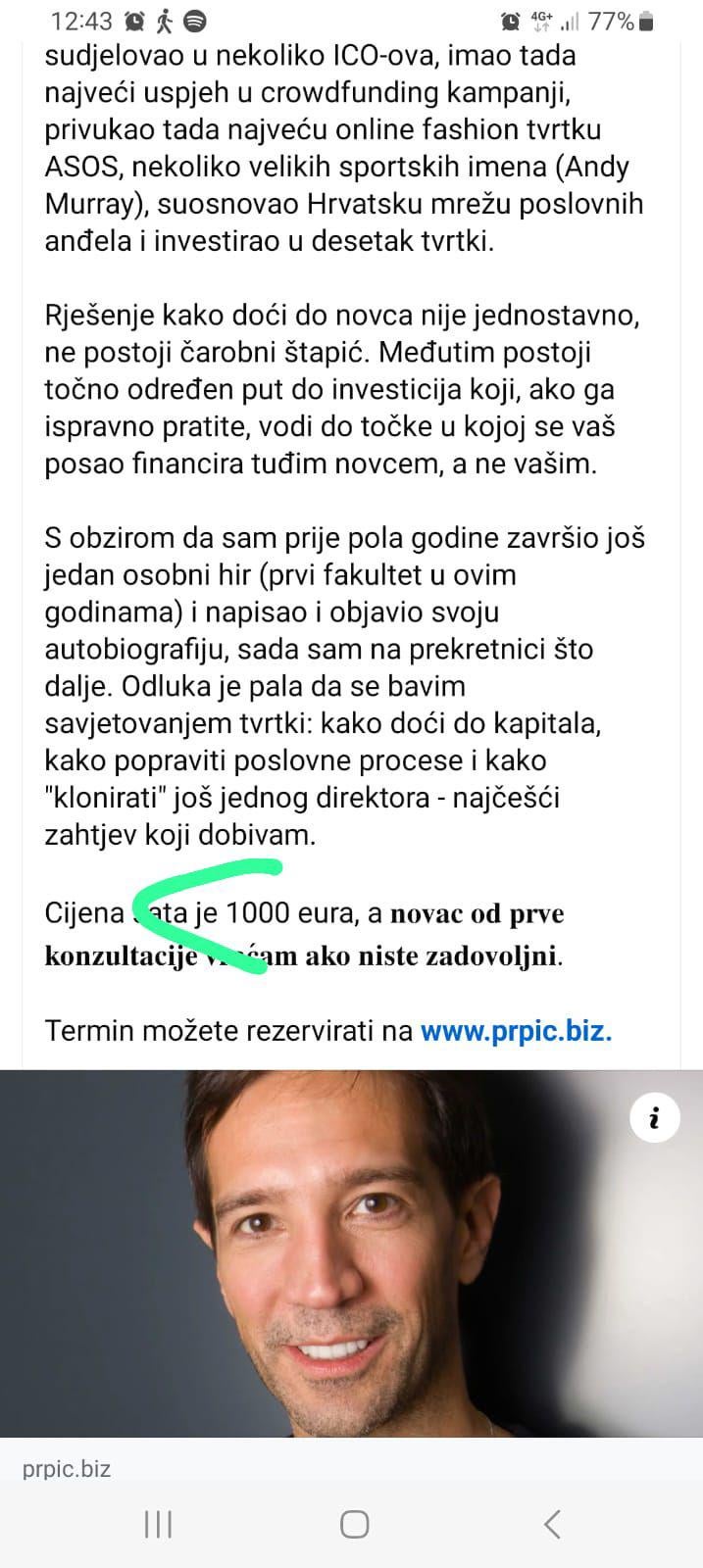Tap the info icon on the photo

(x=655, y=1117)
